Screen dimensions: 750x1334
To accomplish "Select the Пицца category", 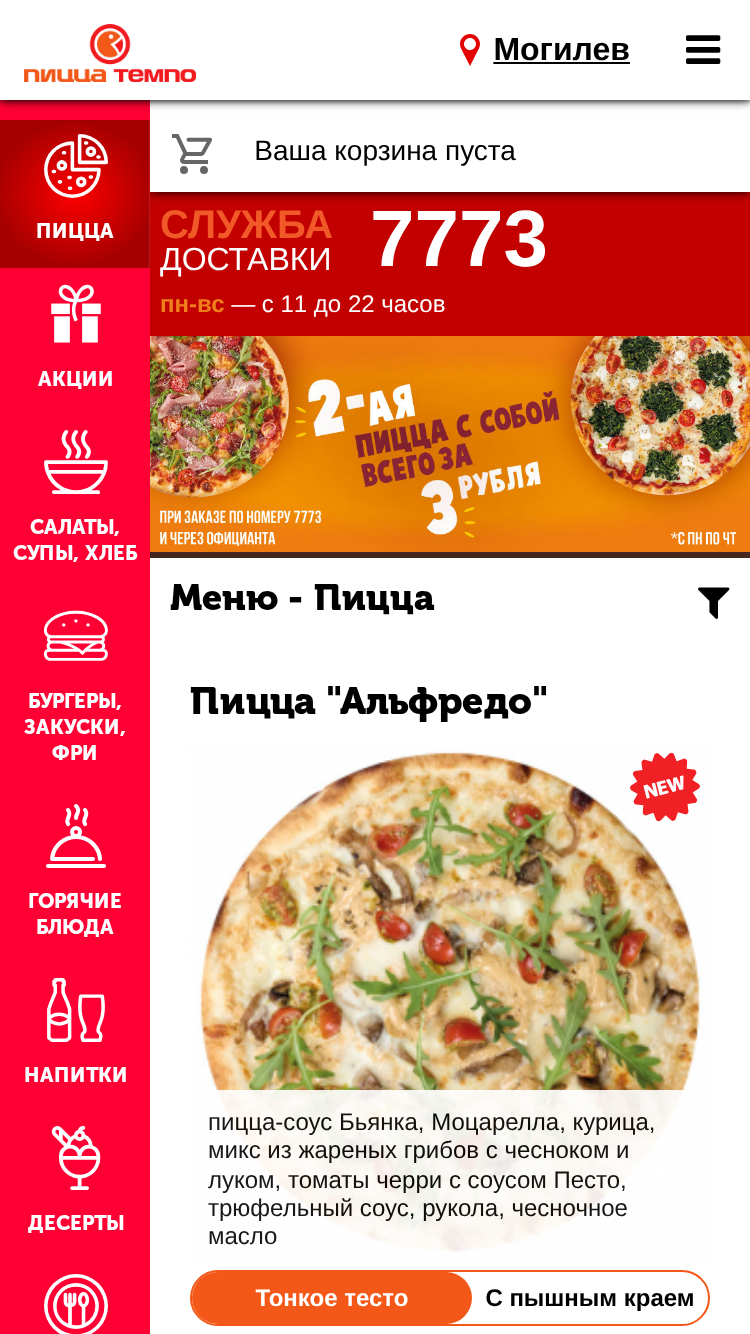I will pyautogui.click(x=75, y=193).
